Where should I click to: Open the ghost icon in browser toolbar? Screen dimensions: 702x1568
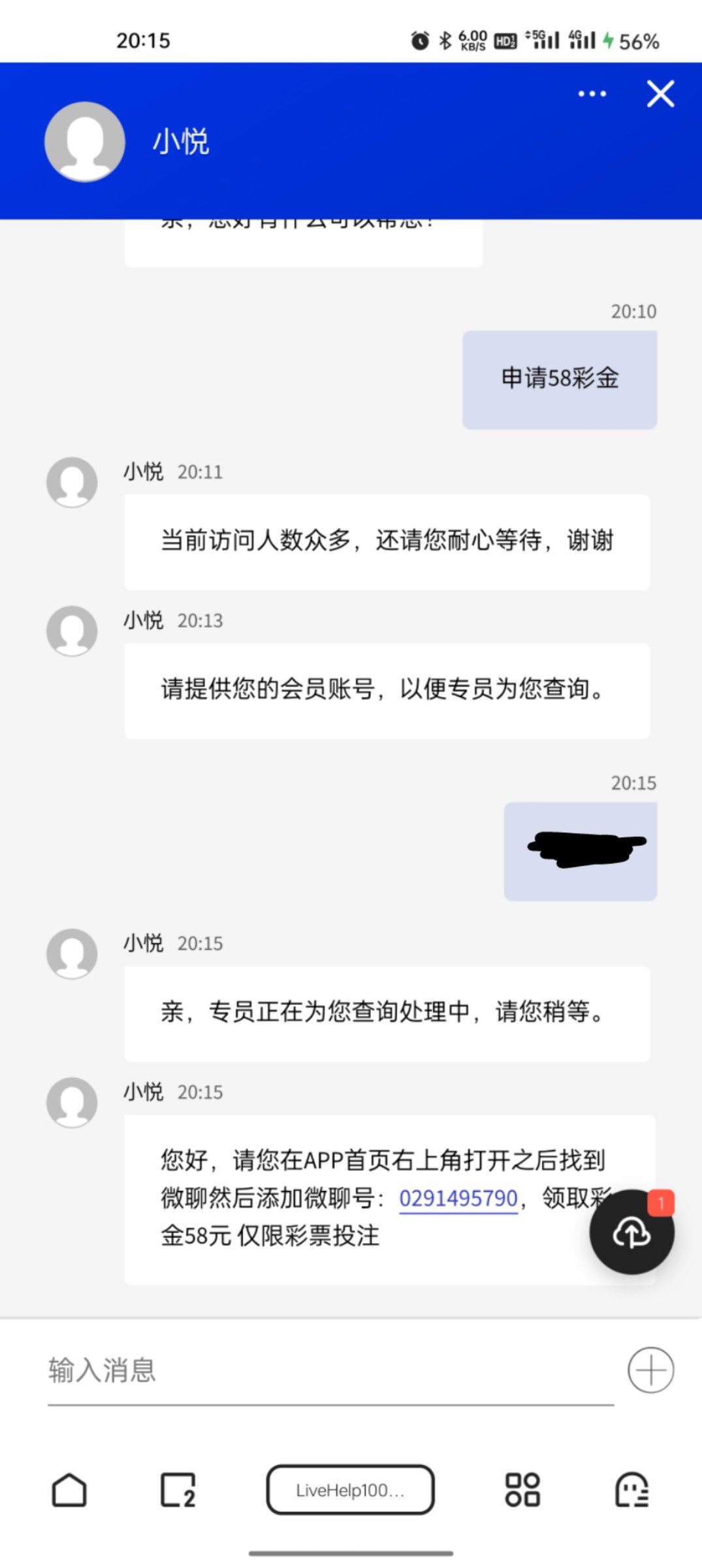[x=631, y=1490]
